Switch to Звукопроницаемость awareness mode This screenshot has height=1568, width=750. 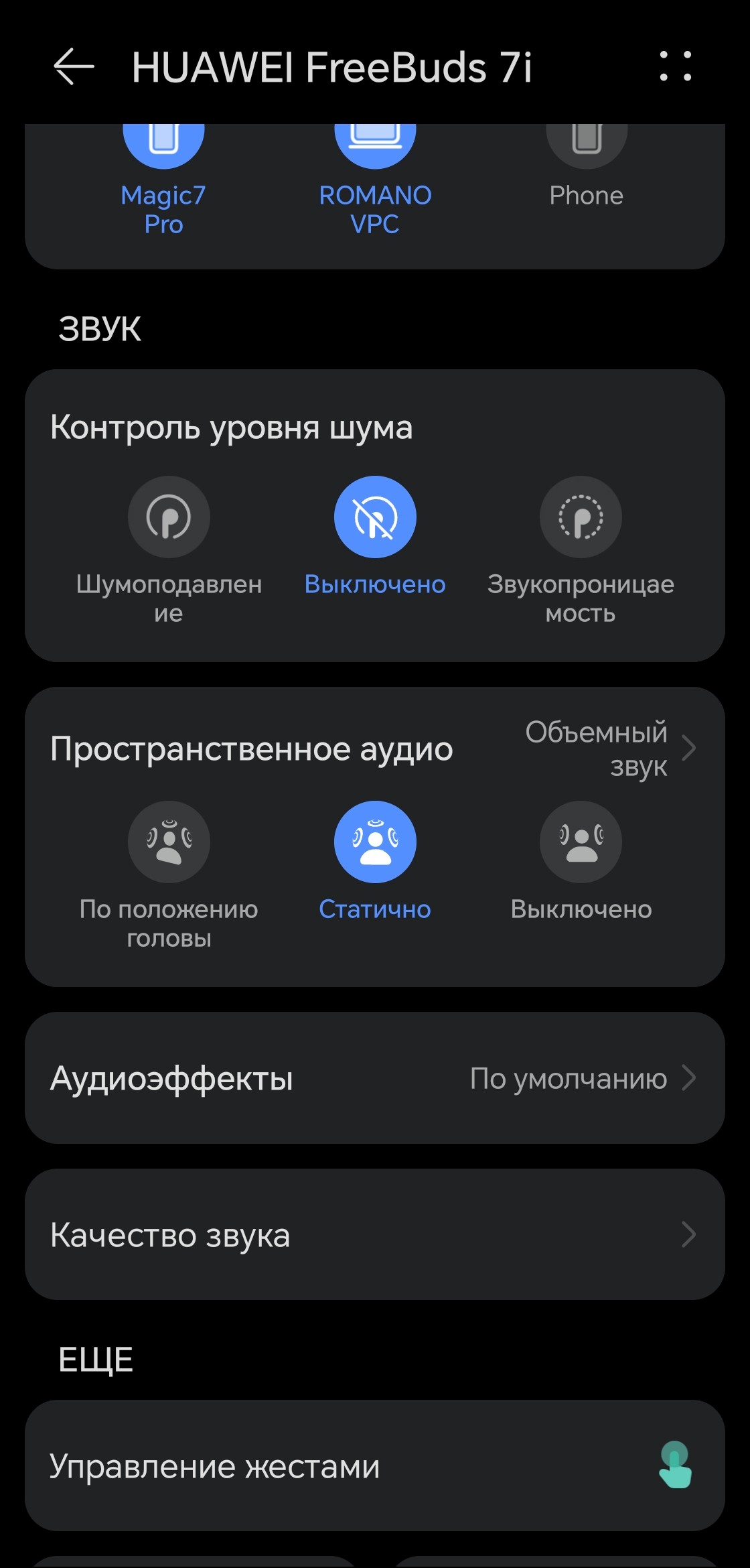tap(581, 517)
